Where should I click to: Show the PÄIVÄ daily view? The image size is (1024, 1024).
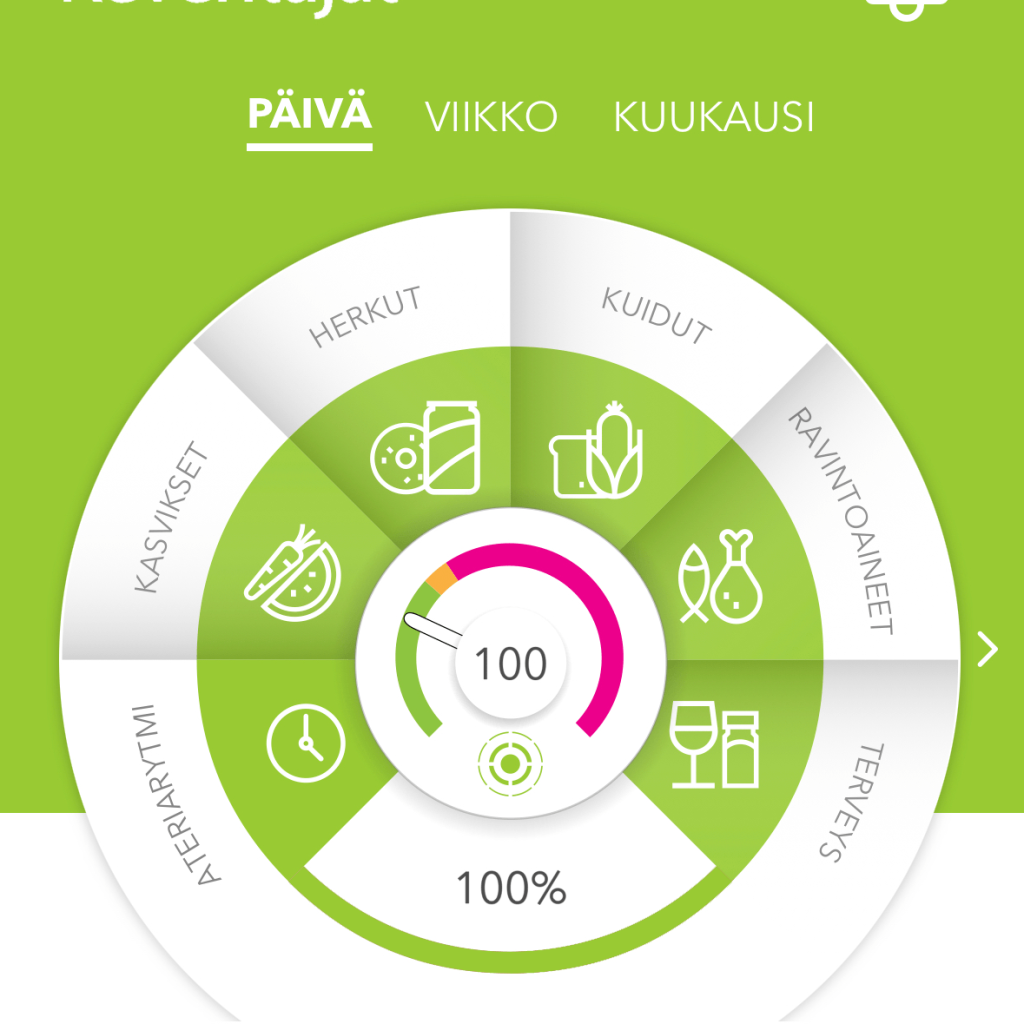(309, 113)
